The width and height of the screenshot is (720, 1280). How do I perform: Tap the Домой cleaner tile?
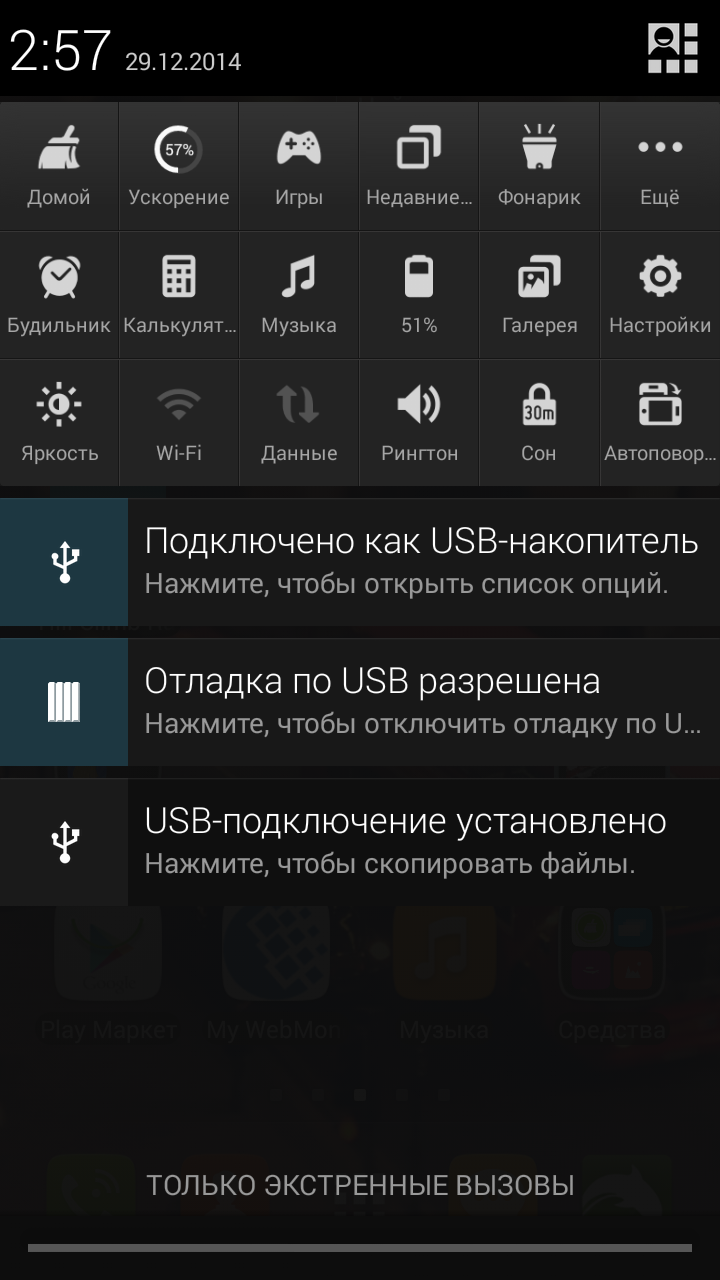click(59, 166)
